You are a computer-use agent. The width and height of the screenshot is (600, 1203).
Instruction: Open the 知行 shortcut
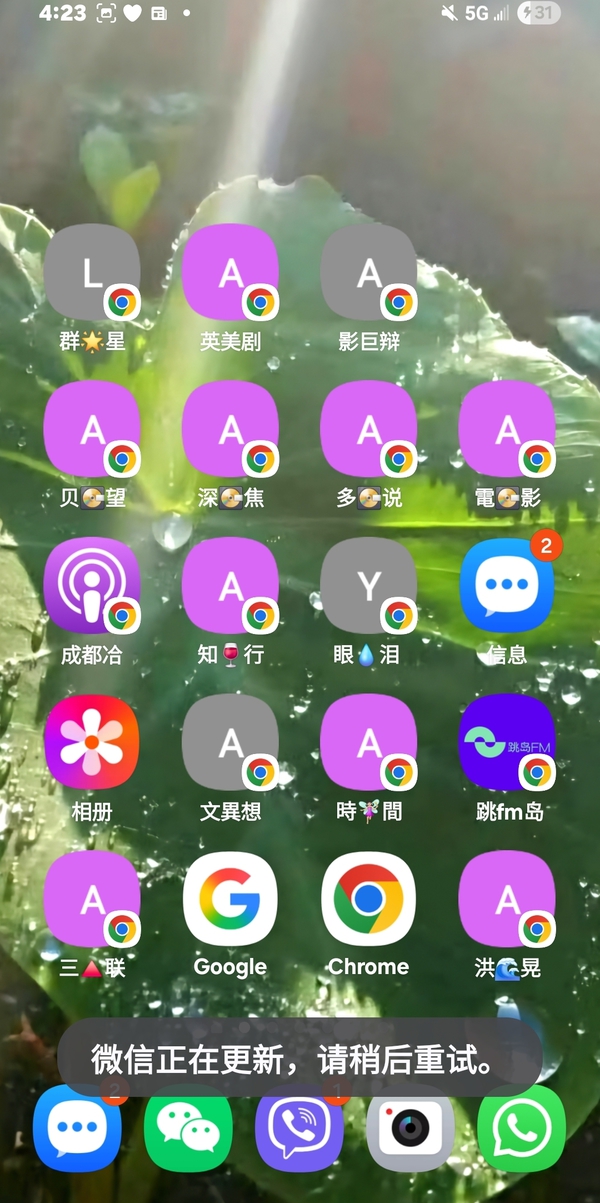[231, 587]
